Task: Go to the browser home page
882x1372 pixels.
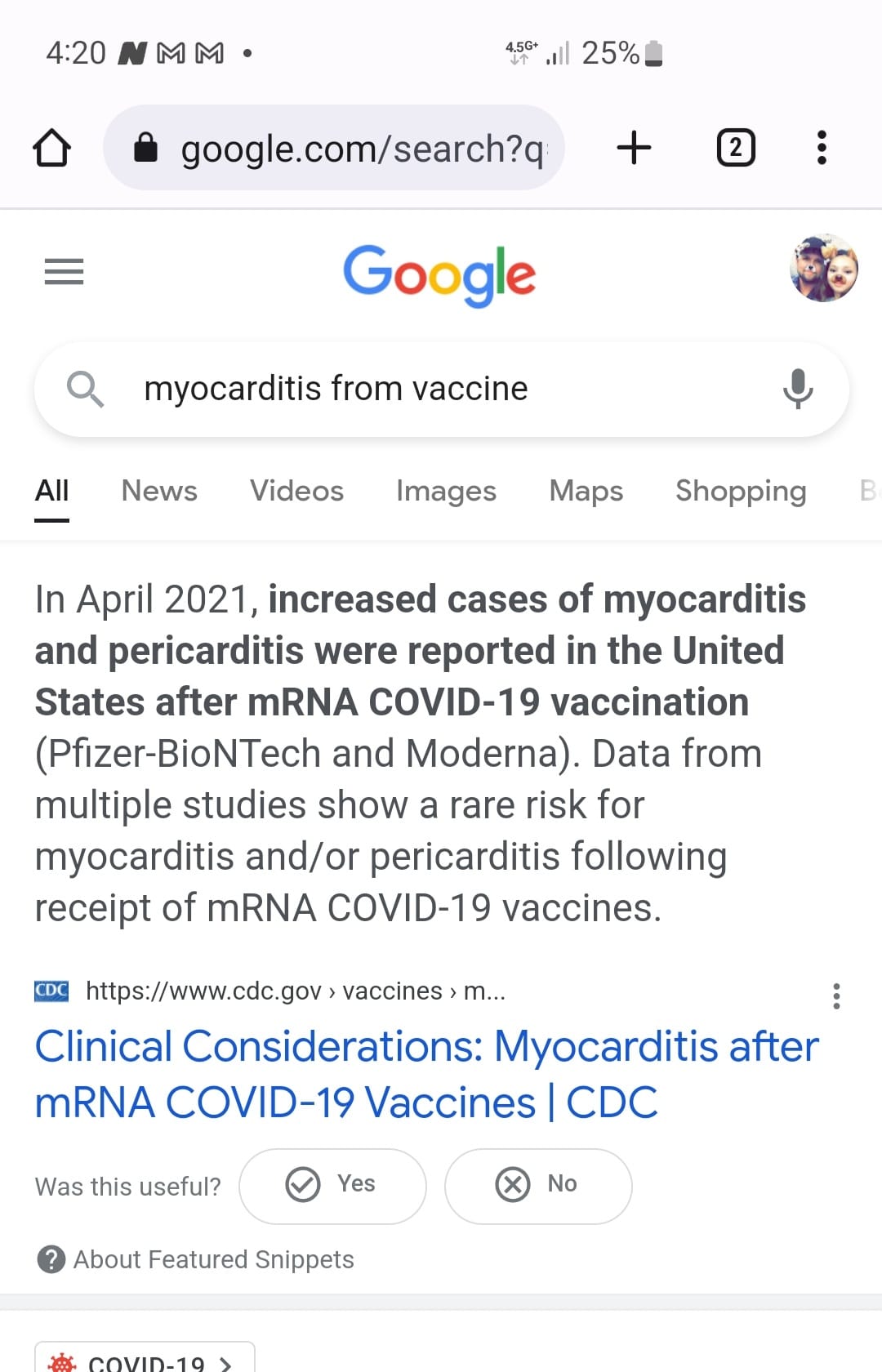Action: pos(51,148)
